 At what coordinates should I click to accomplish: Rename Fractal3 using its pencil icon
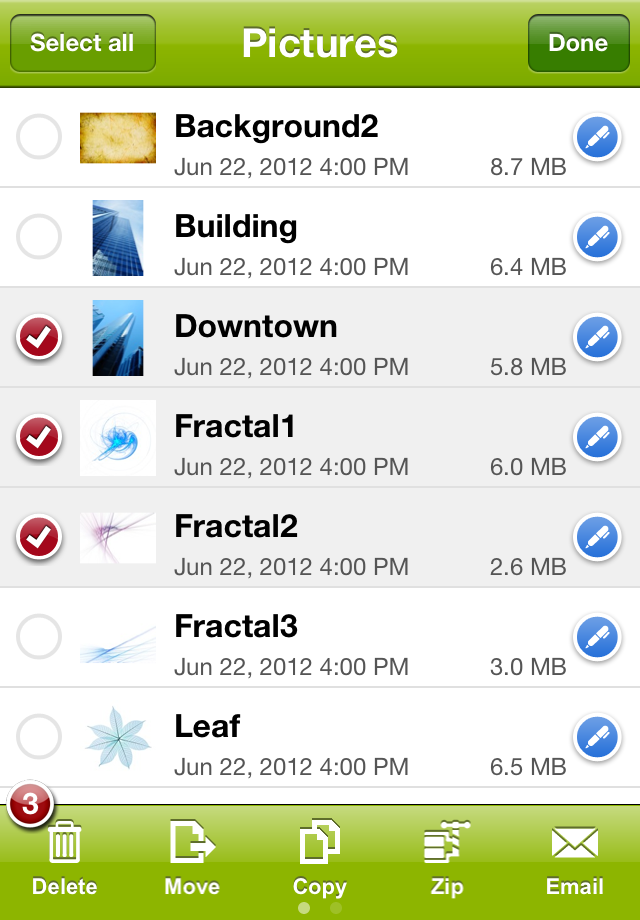pos(598,638)
